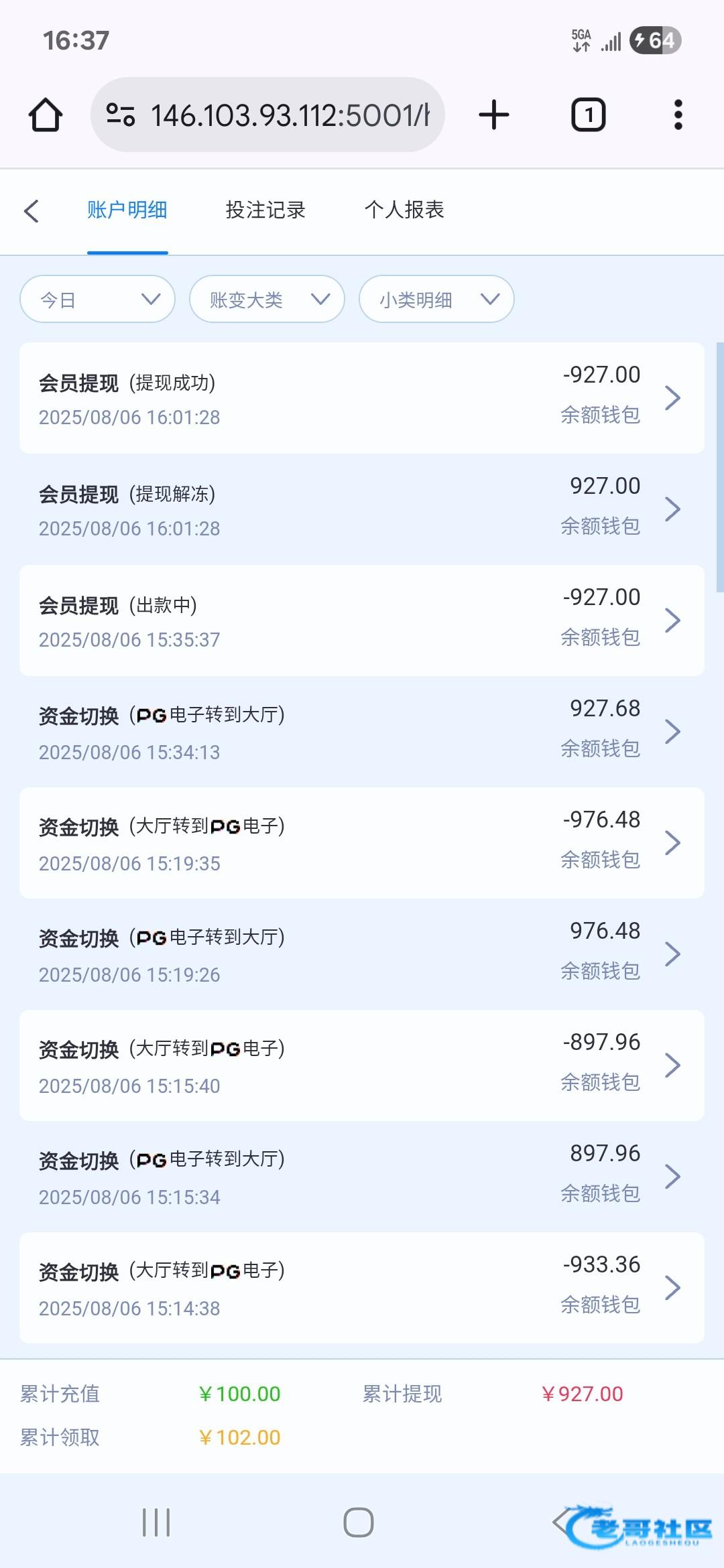Viewport: 724px width, 1568px height.
Task: Open the browser's overflow menu
Action: pos(678,115)
